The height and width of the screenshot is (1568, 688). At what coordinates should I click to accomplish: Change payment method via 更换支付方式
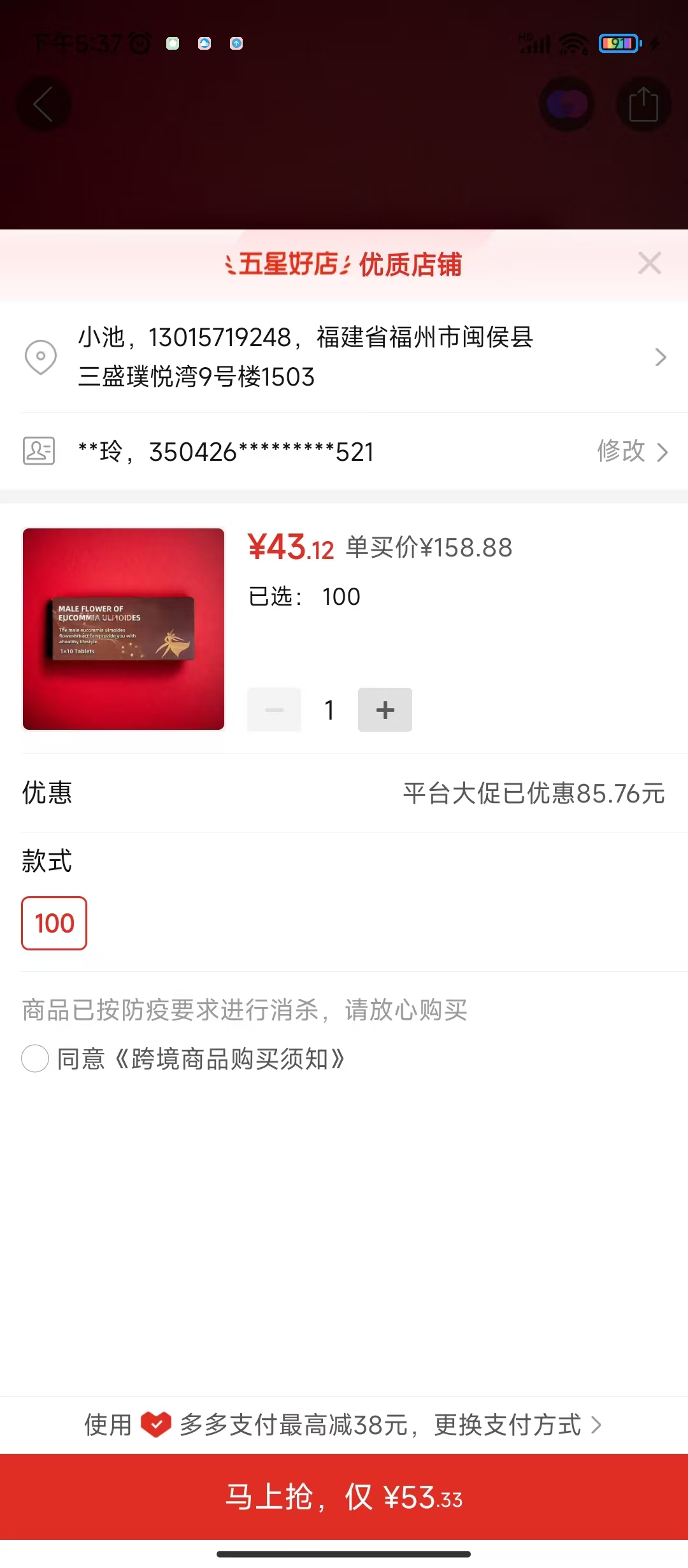coord(516,1425)
